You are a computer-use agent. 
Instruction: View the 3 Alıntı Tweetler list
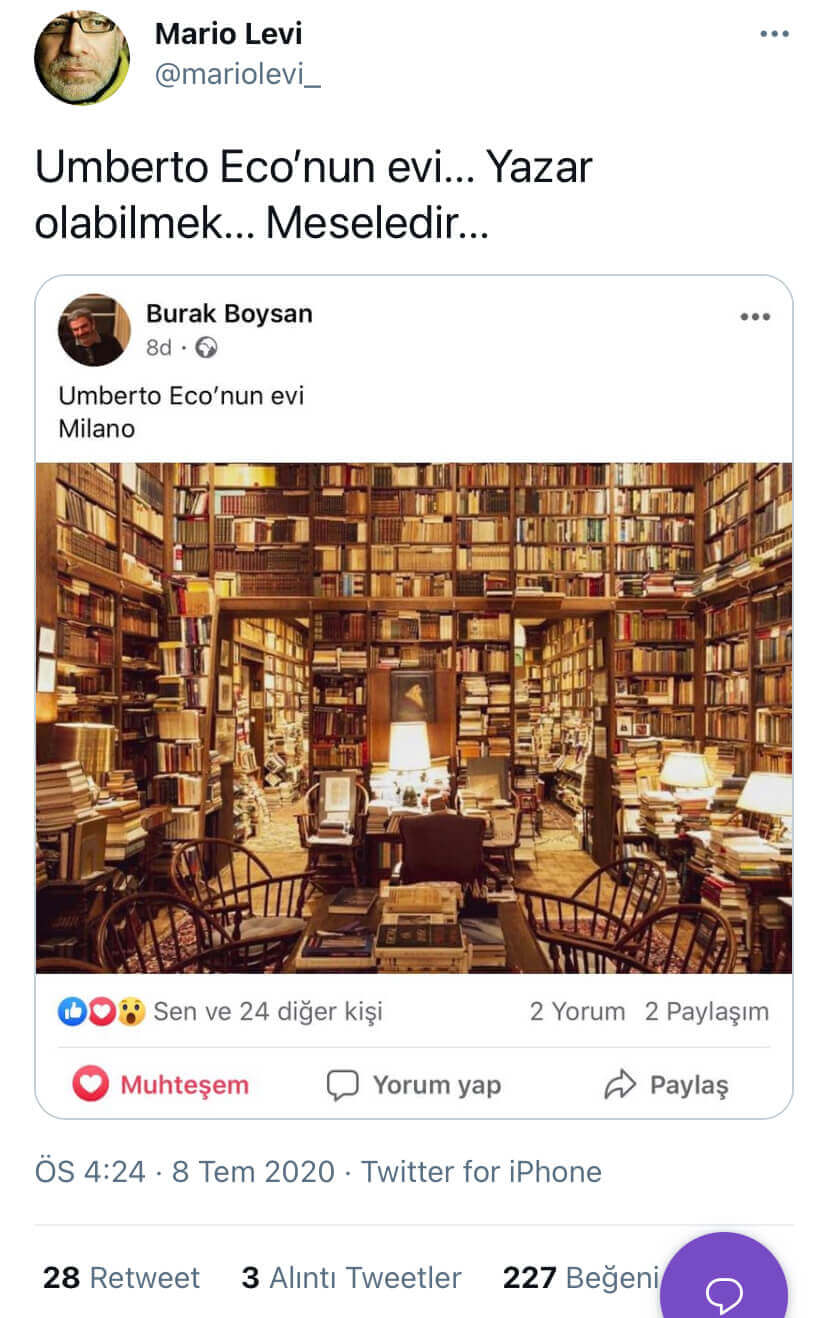click(x=351, y=1277)
